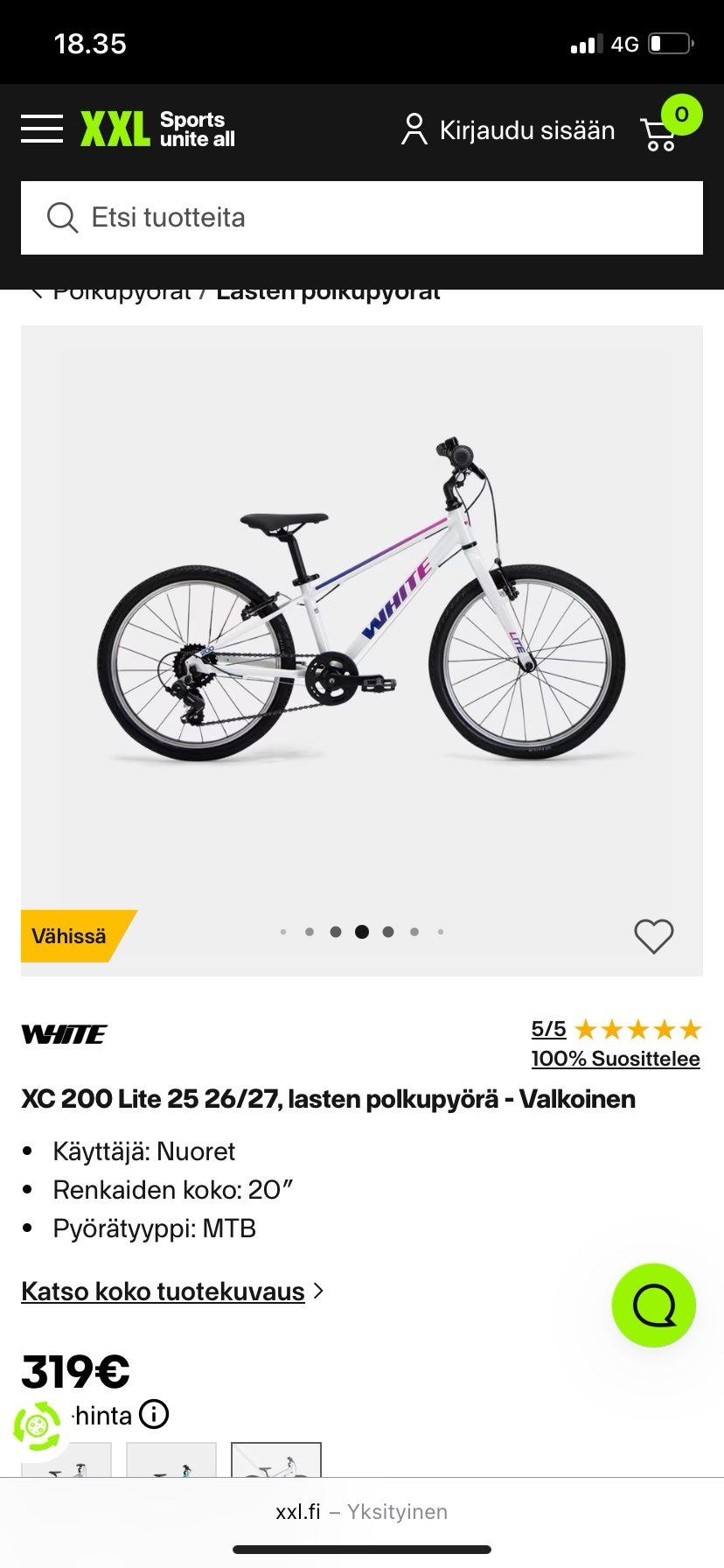Image resolution: width=724 pixels, height=1568 pixels.
Task: Open the cookie settings icon
Action: (37, 1427)
